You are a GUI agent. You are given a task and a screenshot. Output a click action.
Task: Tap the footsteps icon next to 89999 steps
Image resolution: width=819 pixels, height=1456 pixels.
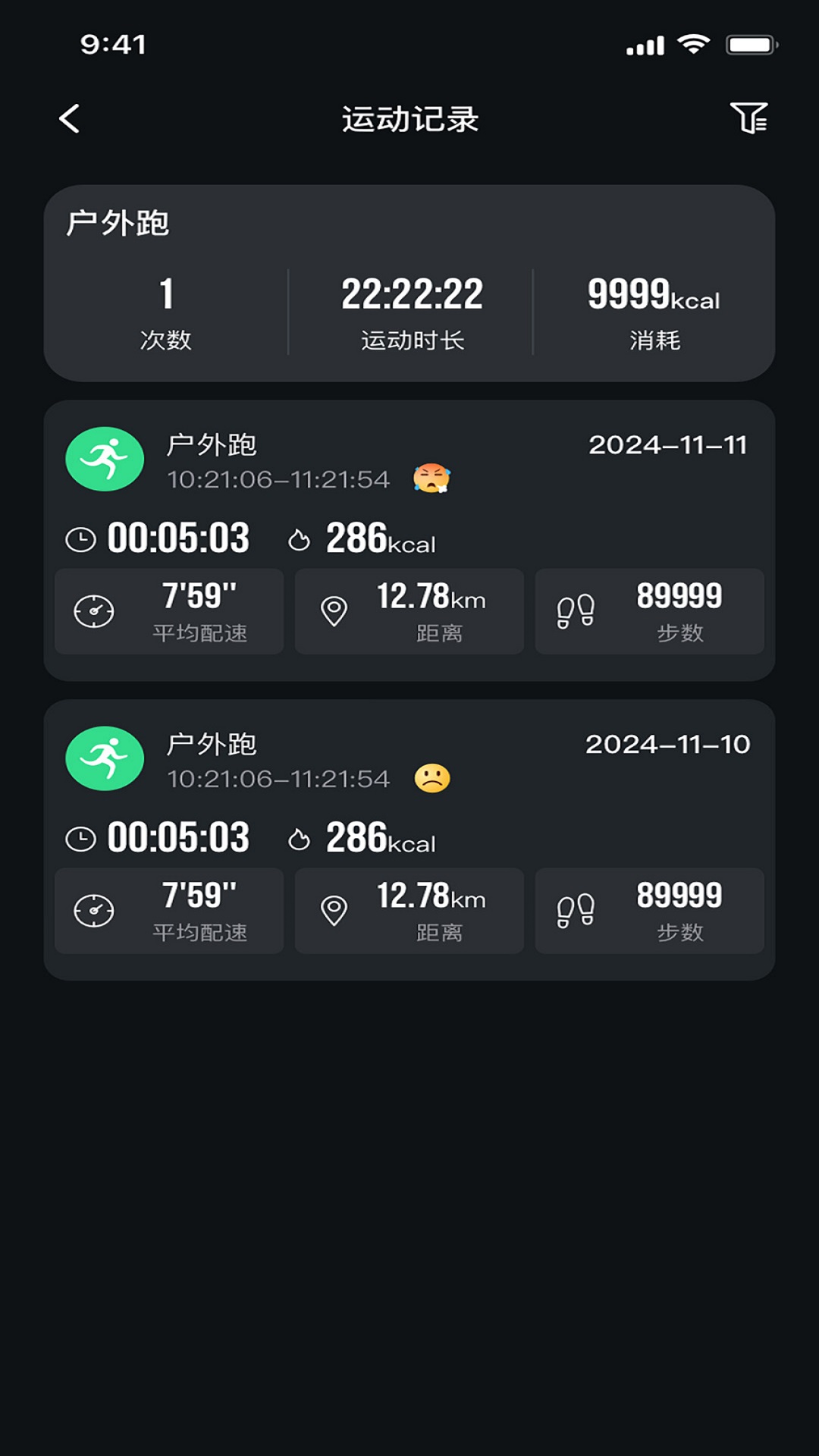pos(576,610)
